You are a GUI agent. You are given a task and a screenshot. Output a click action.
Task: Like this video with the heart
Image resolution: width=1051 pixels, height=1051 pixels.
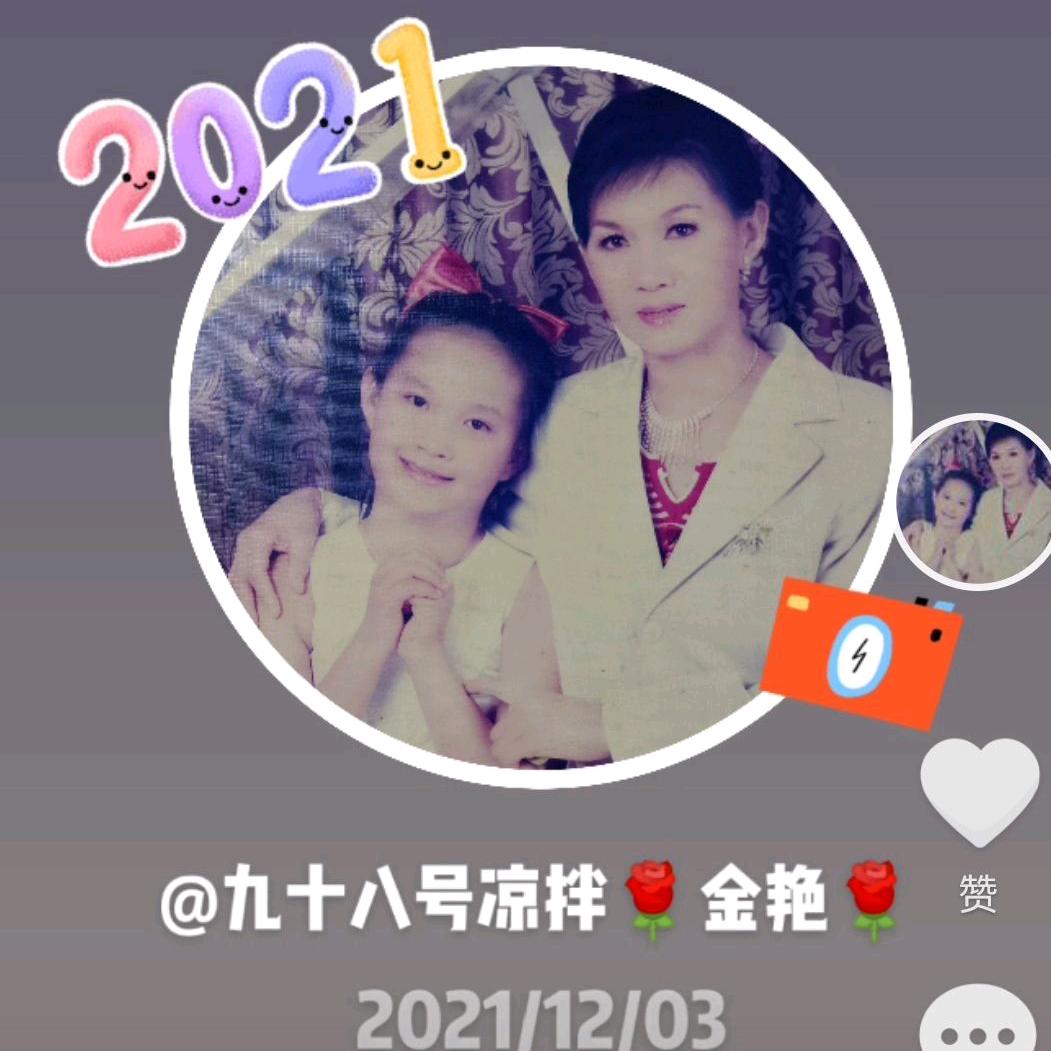pyautogui.click(x=978, y=792)
